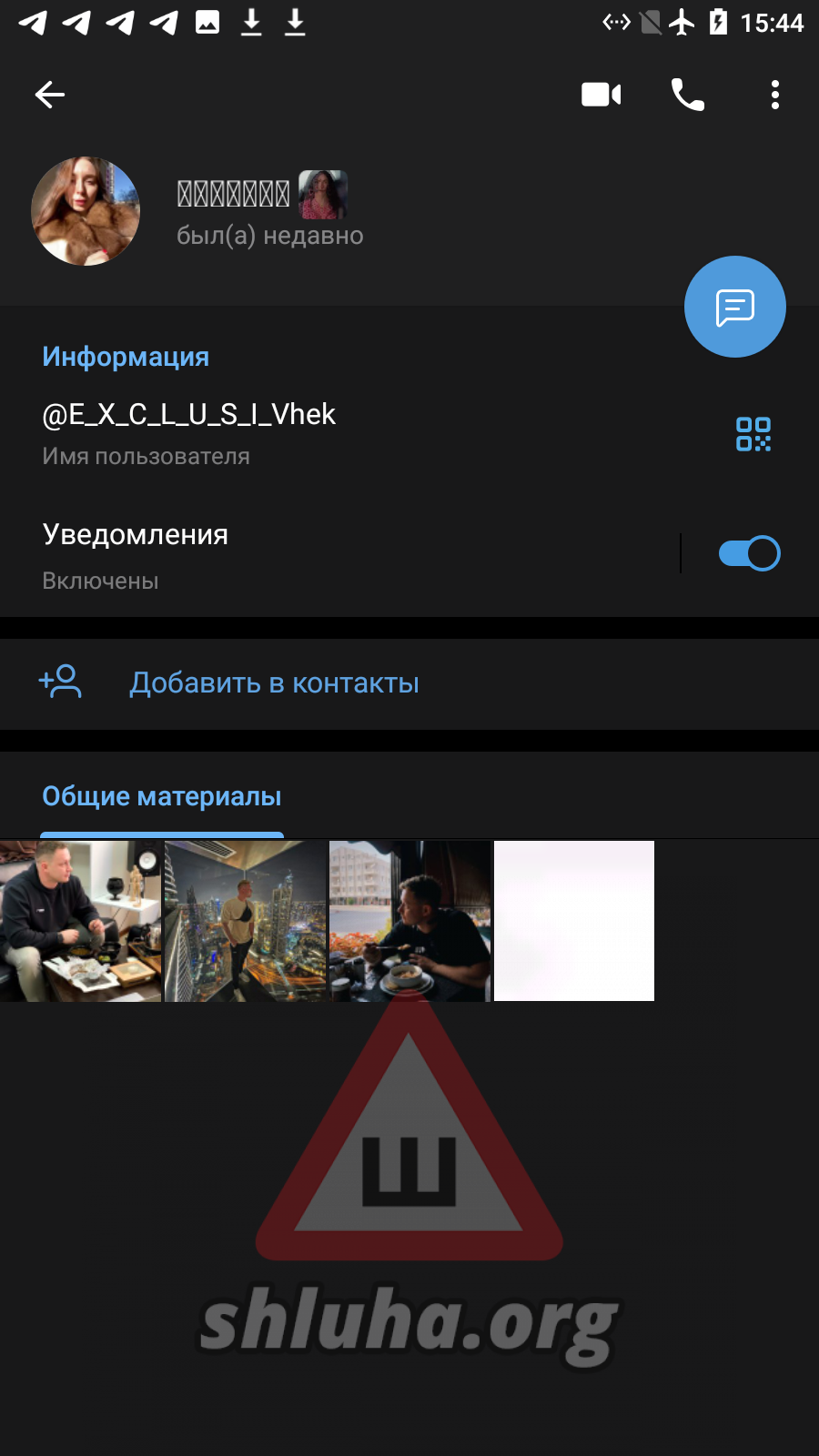Image resolution: width=819 pixels, height=1456 pixels.
Task: Tap Добавить в контакты
Action: click(274, 683)
